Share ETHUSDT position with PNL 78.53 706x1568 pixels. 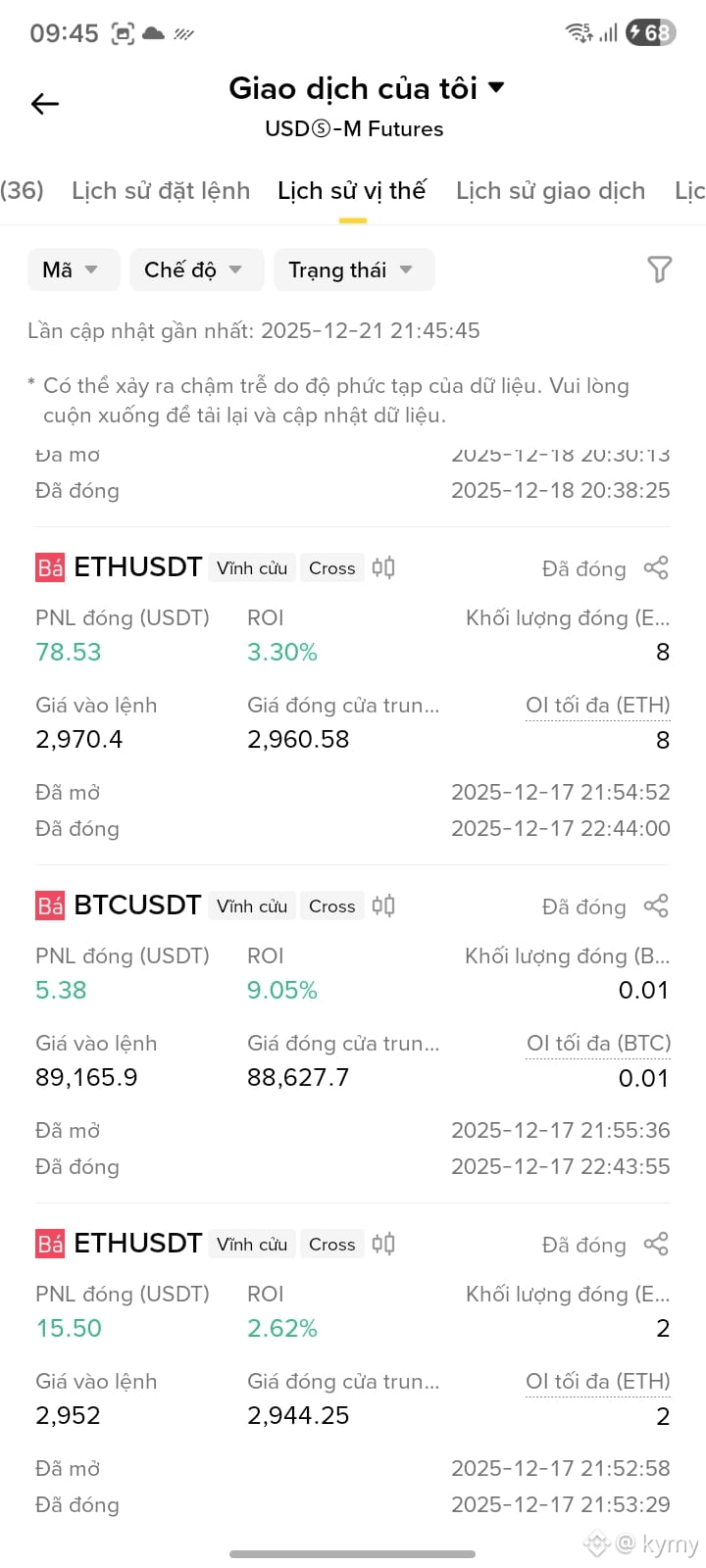[656, 567]
